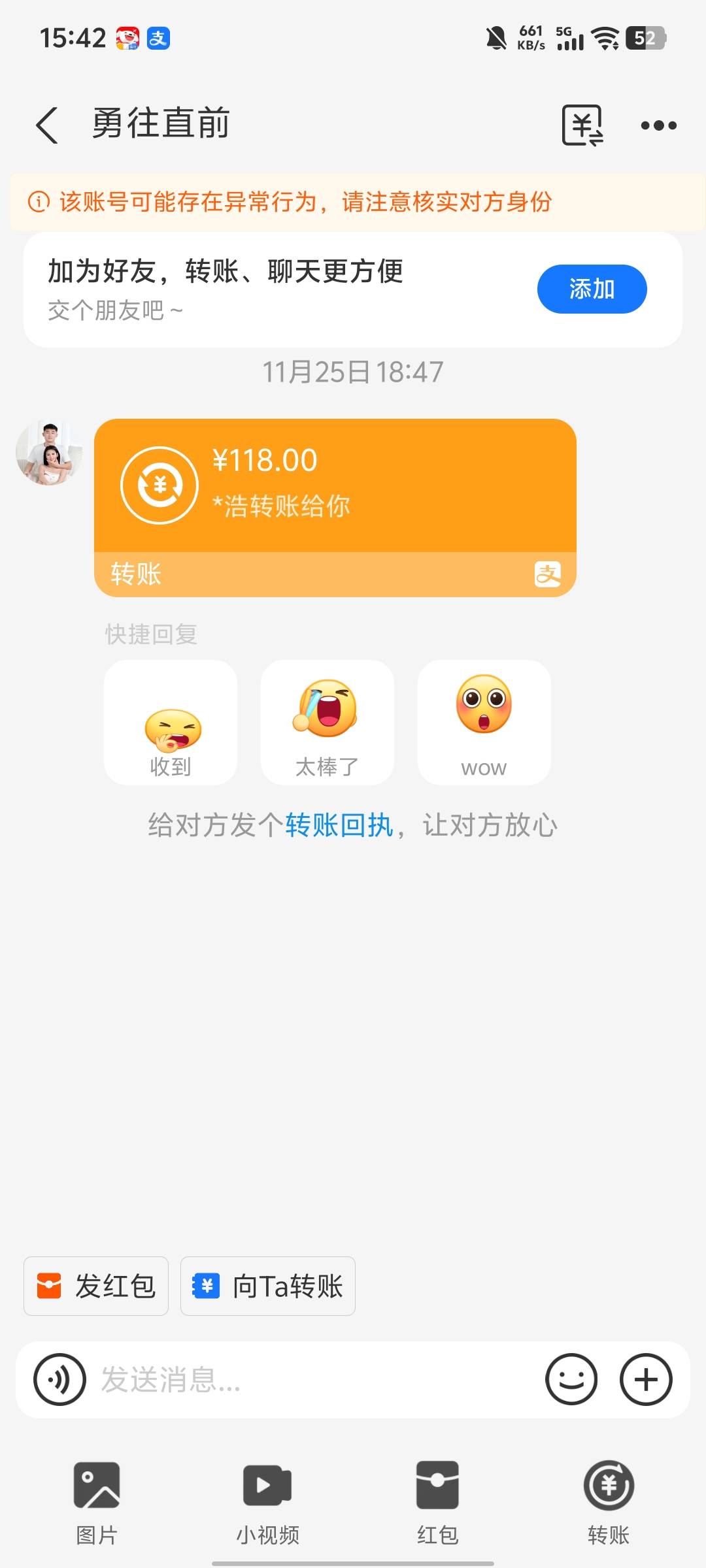Focus the 发送消息 text field

pos(314,1380)
